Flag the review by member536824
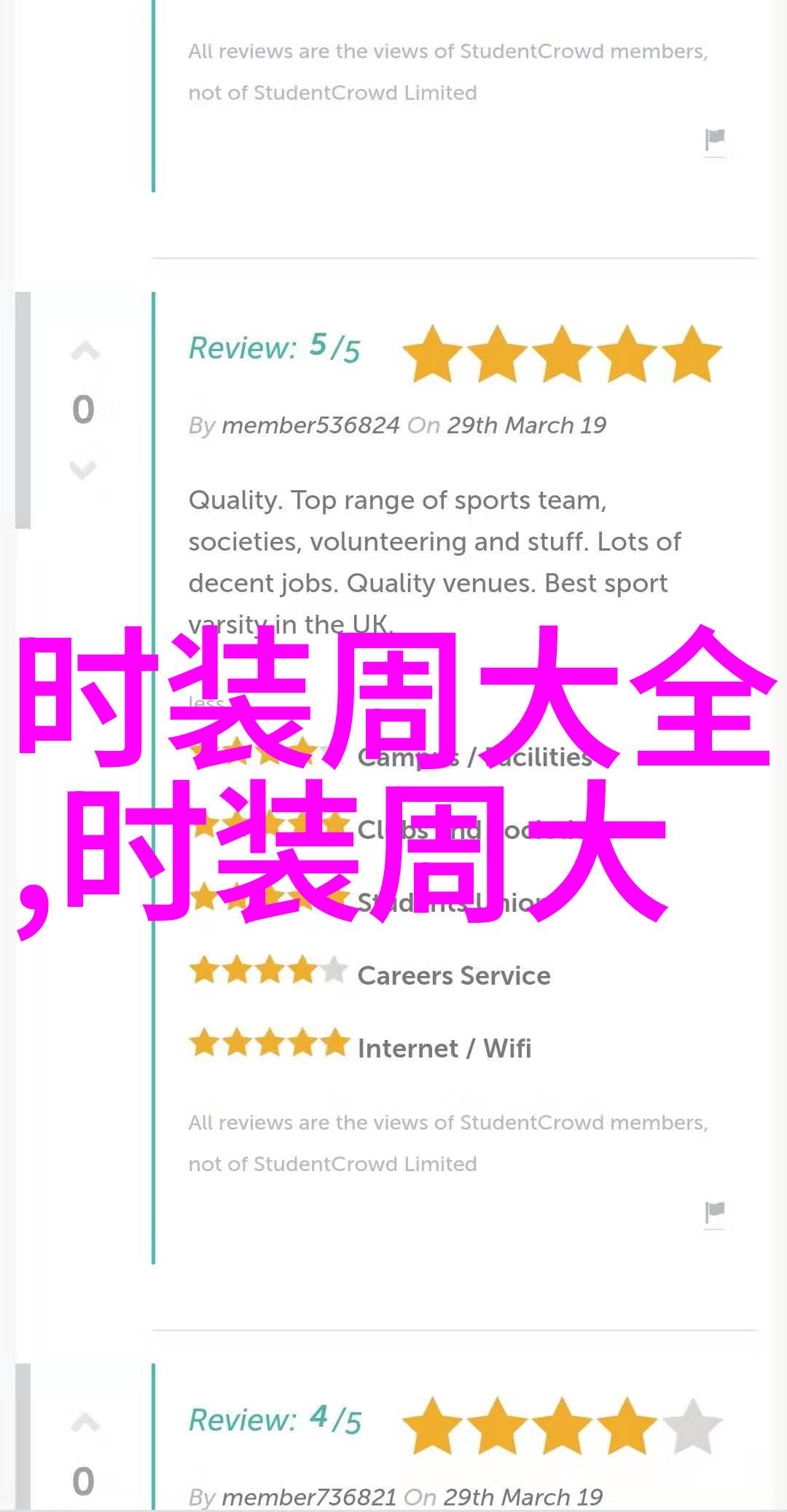The width and height of the screenshot is (787, 1512). 715,1212
